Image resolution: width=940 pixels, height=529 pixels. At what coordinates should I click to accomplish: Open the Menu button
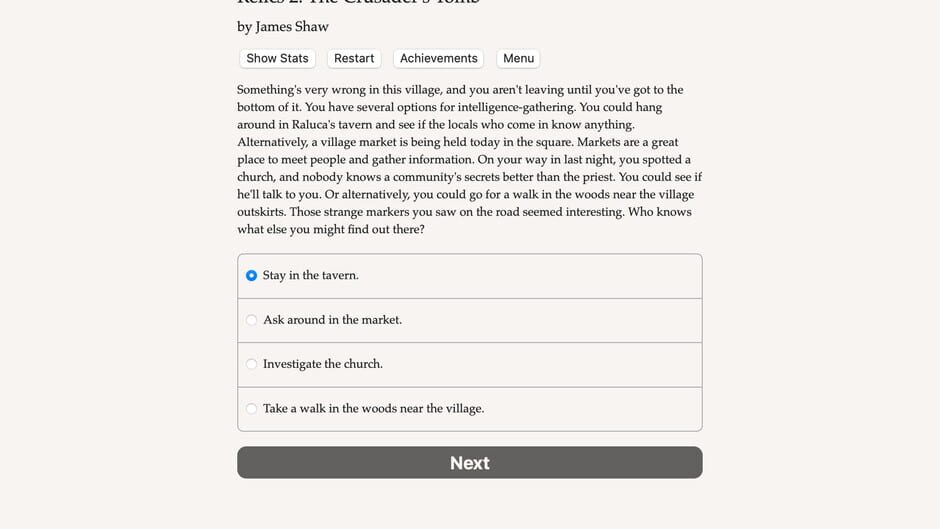pos(518,59)
